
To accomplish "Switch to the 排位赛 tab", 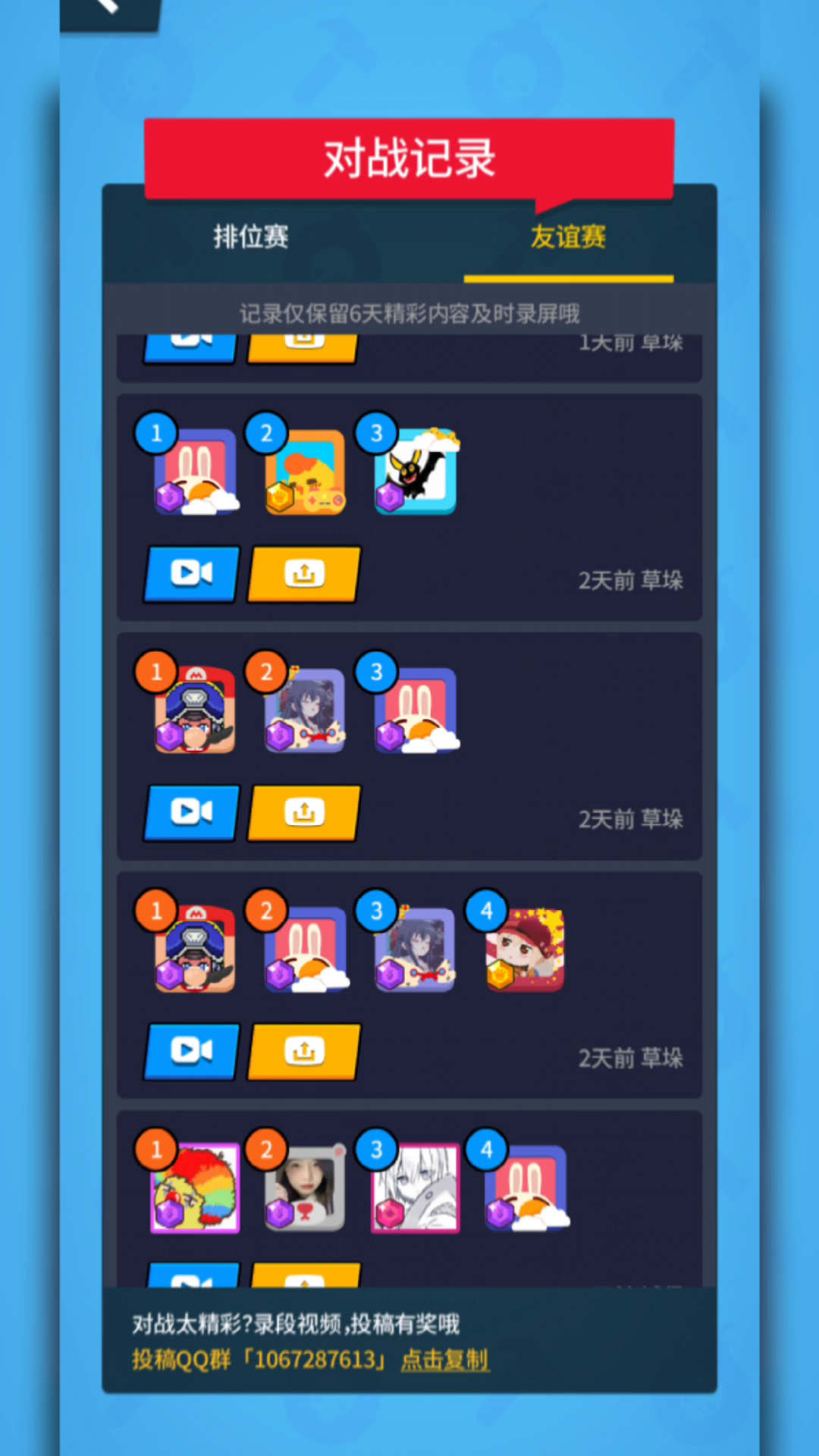I will point(250,237).
